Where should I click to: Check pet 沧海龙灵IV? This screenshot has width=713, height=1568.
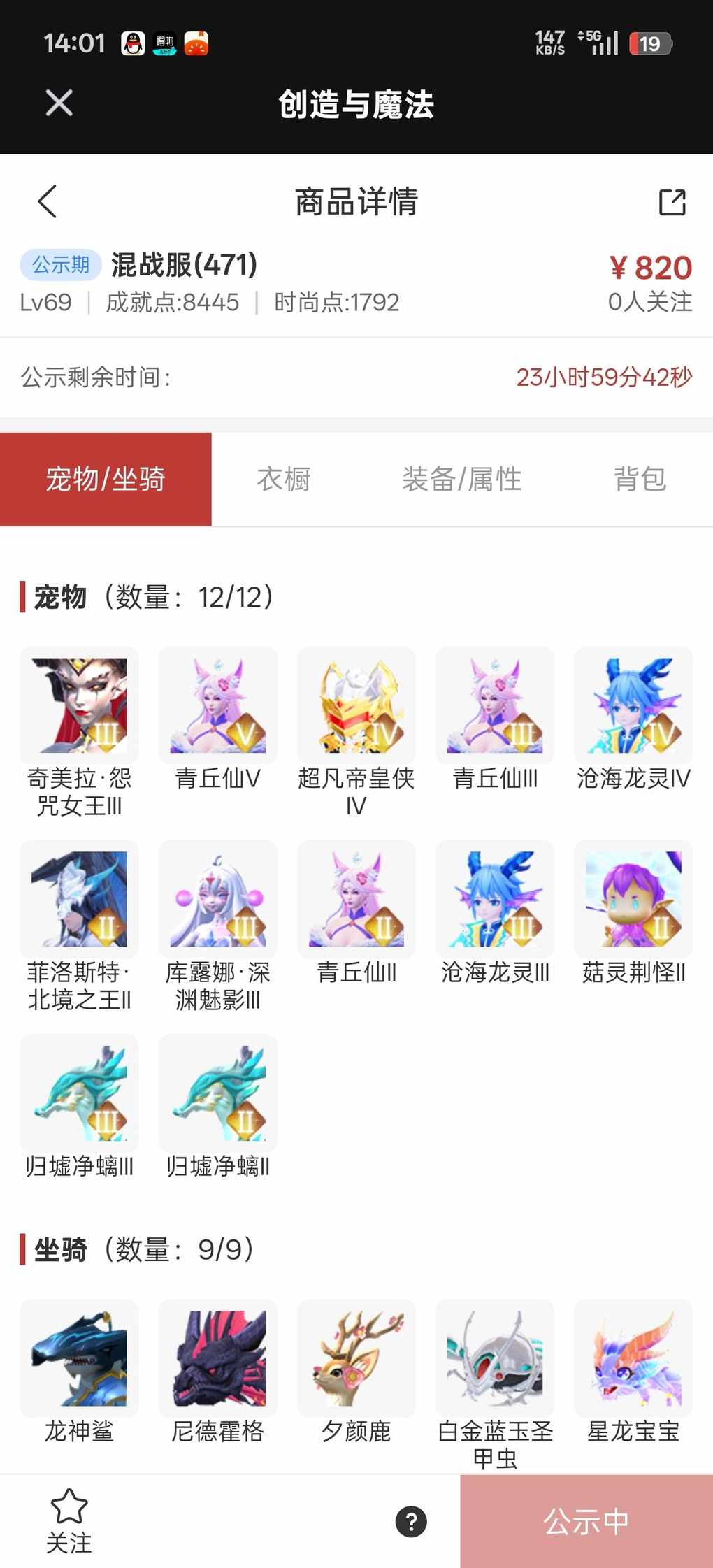633,705
